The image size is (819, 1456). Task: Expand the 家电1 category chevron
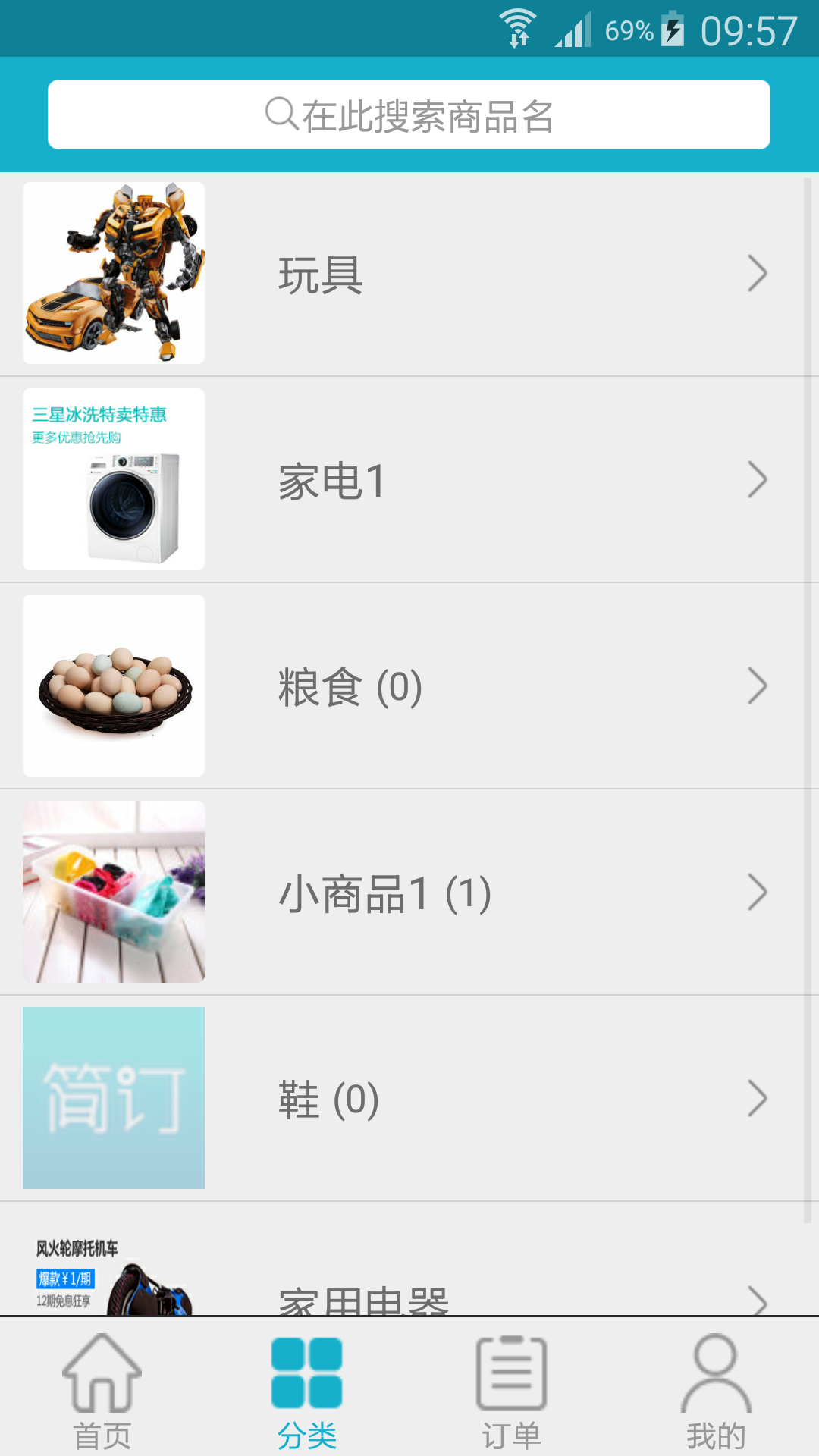coord(757,479)
